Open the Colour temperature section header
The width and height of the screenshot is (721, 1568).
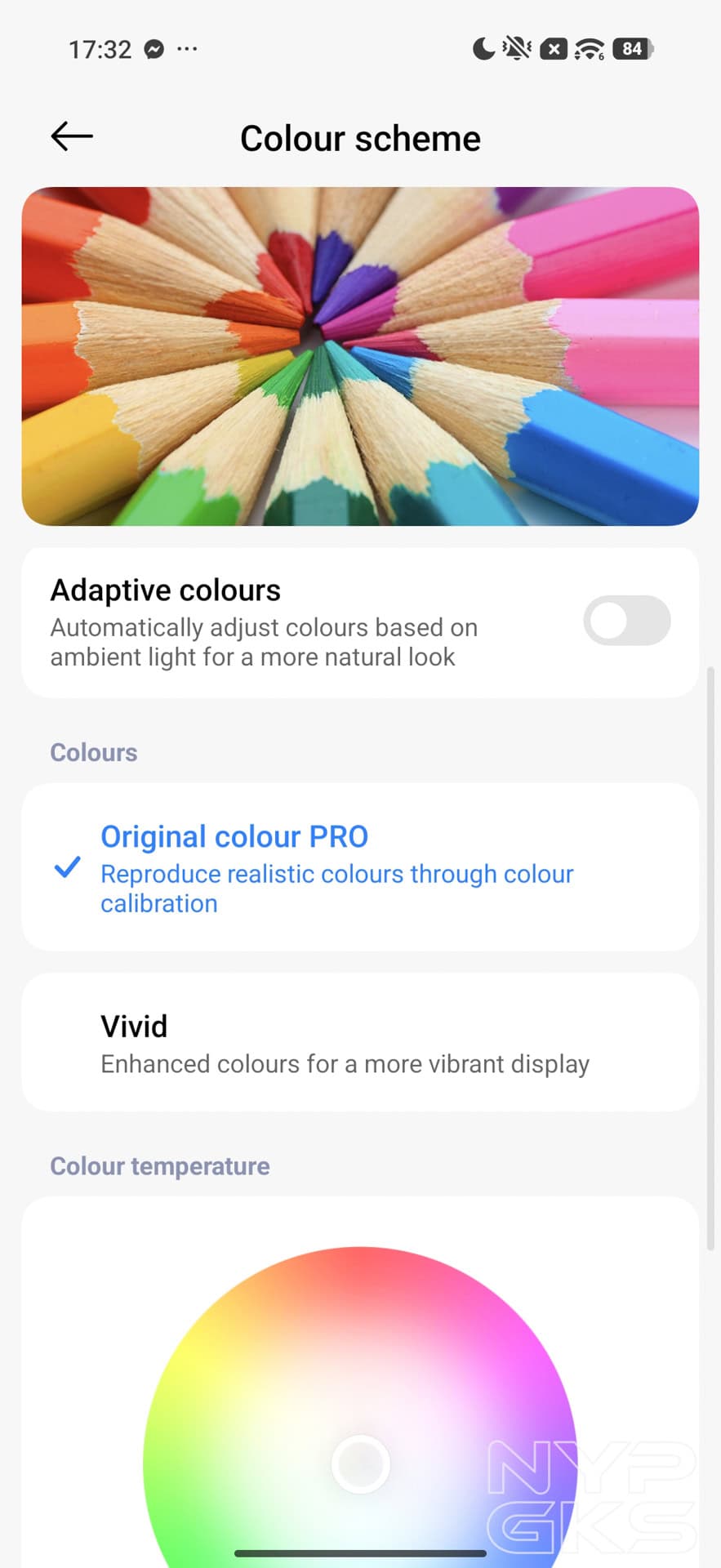click(x=160, y=1165)
